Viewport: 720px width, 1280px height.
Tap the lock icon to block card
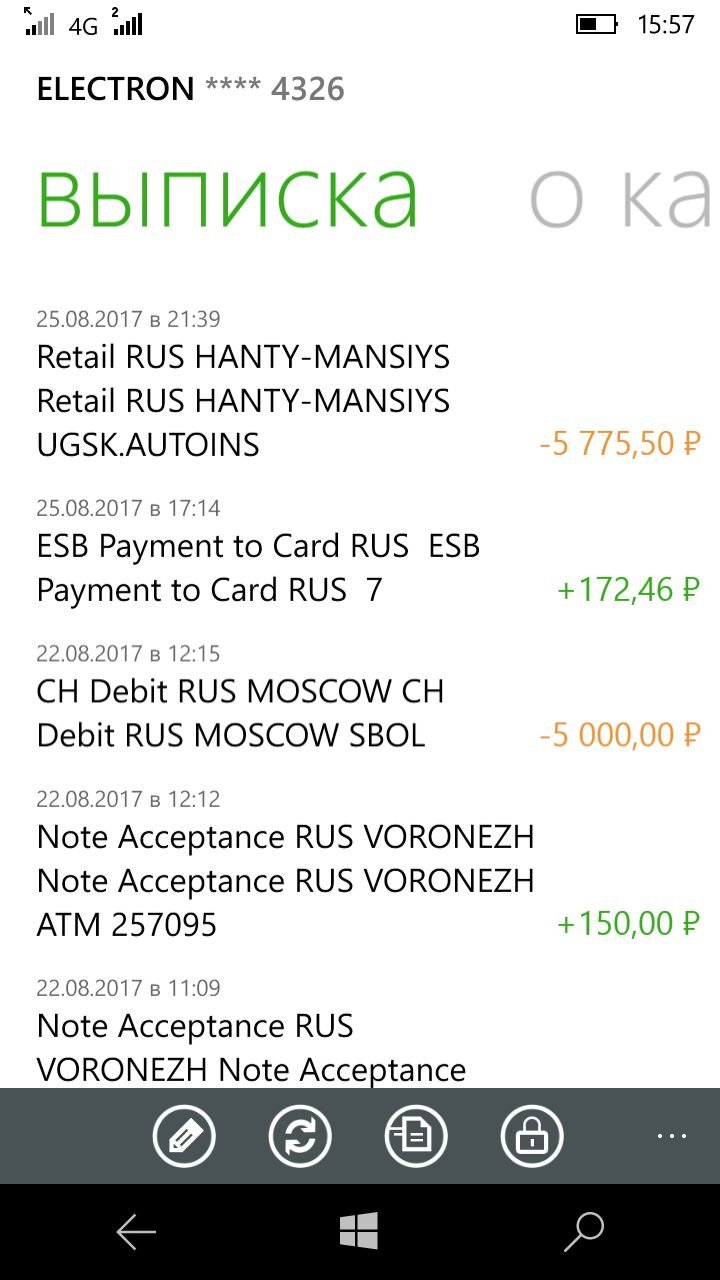coord(532,1136)
